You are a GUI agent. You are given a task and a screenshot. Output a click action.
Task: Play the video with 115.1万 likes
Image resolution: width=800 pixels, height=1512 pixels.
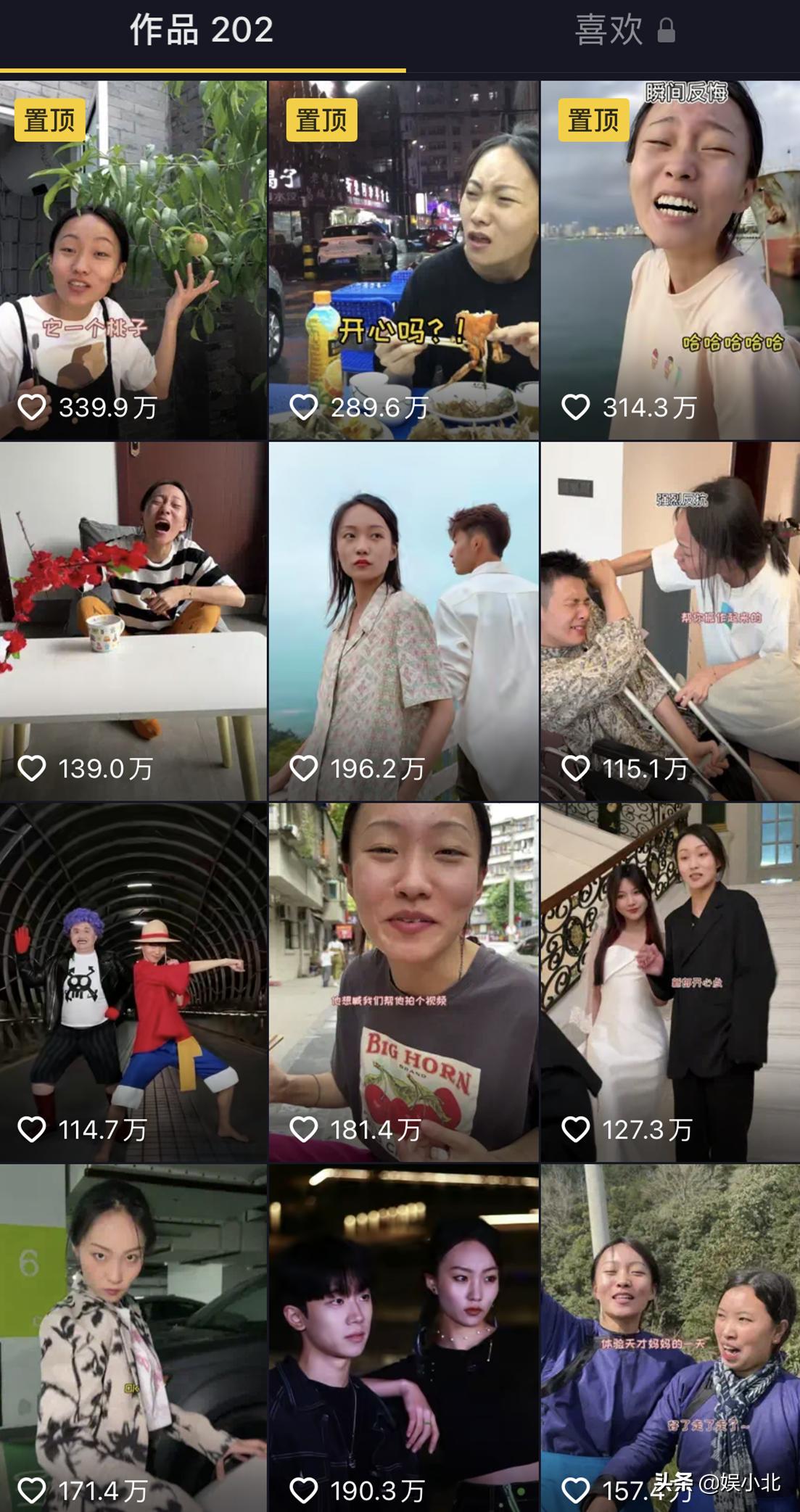click(x=670, y=621)
